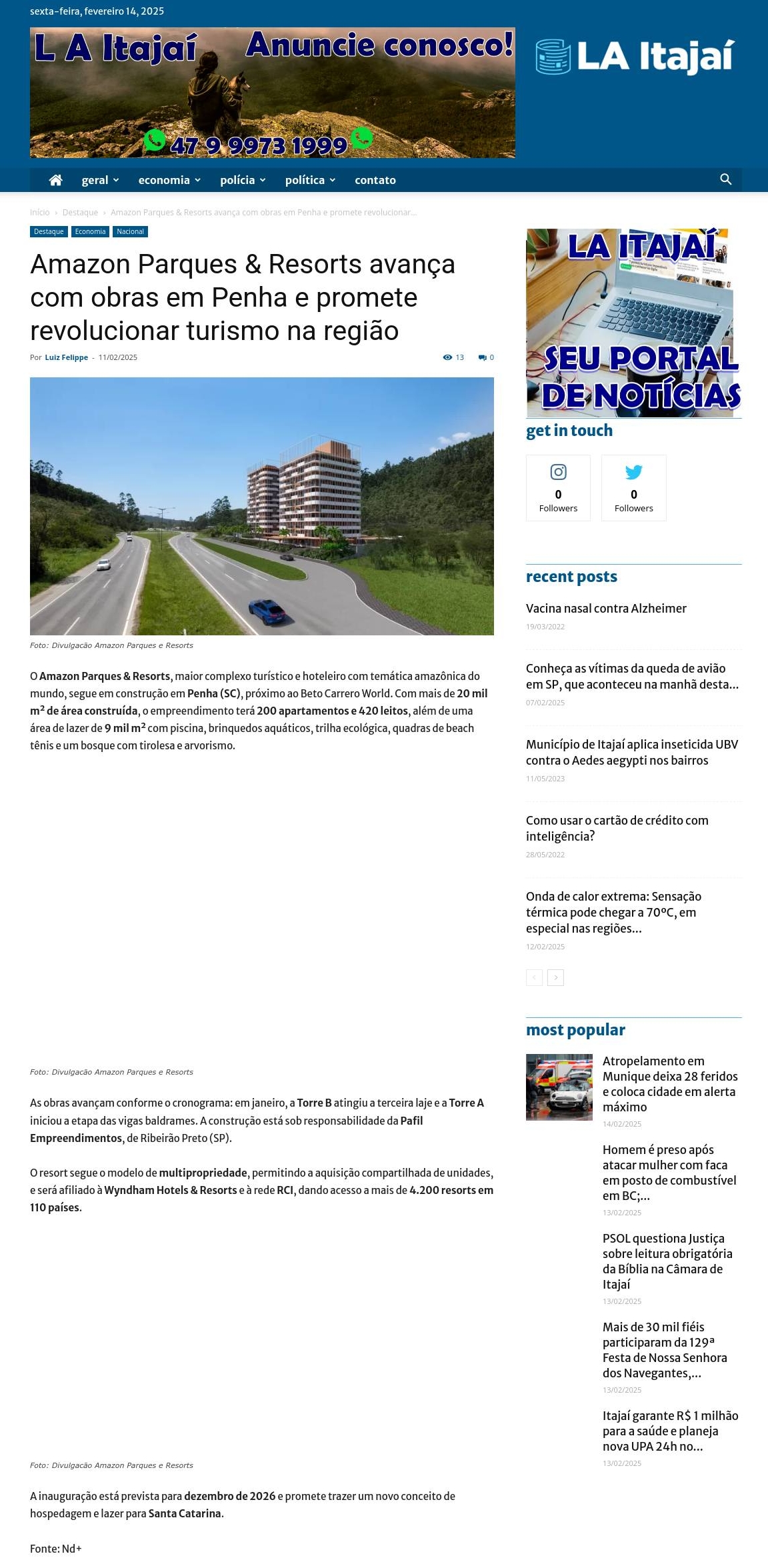Go to the home page icon

56,180
